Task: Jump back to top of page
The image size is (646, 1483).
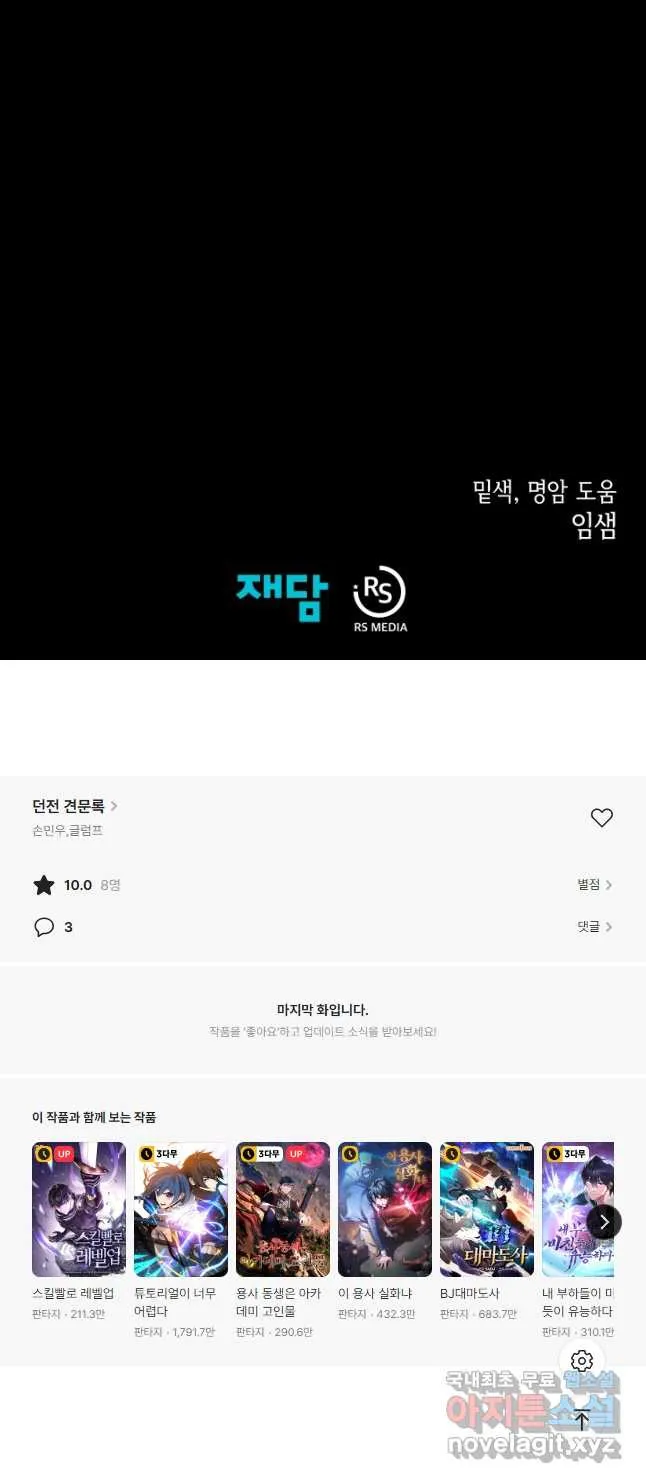Action: (x=582, y=1420)
